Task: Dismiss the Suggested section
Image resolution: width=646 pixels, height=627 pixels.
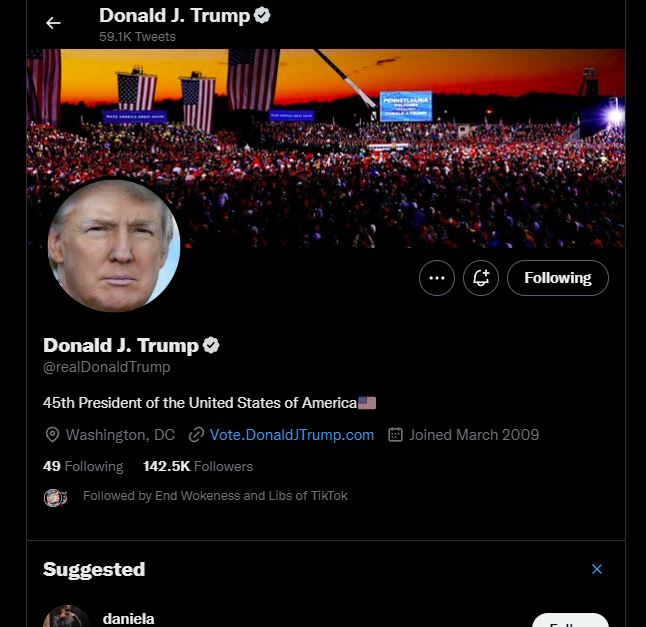Action: (x=597, y=569)
